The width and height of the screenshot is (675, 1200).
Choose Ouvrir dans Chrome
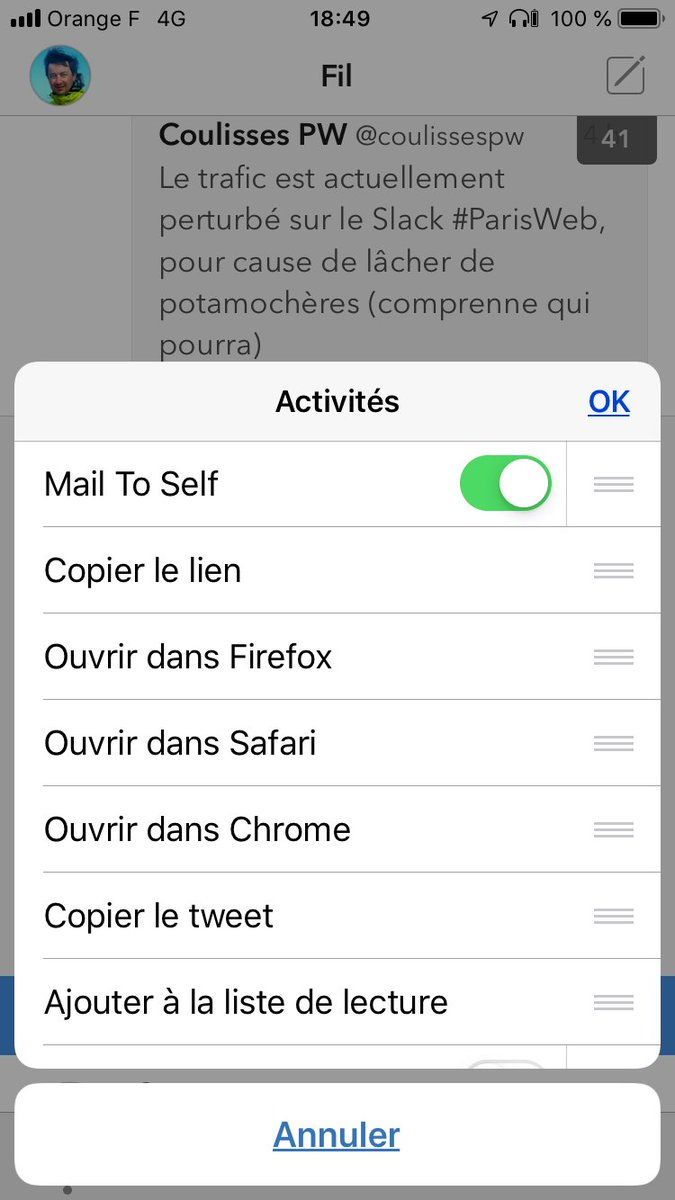tap(197, 829)
